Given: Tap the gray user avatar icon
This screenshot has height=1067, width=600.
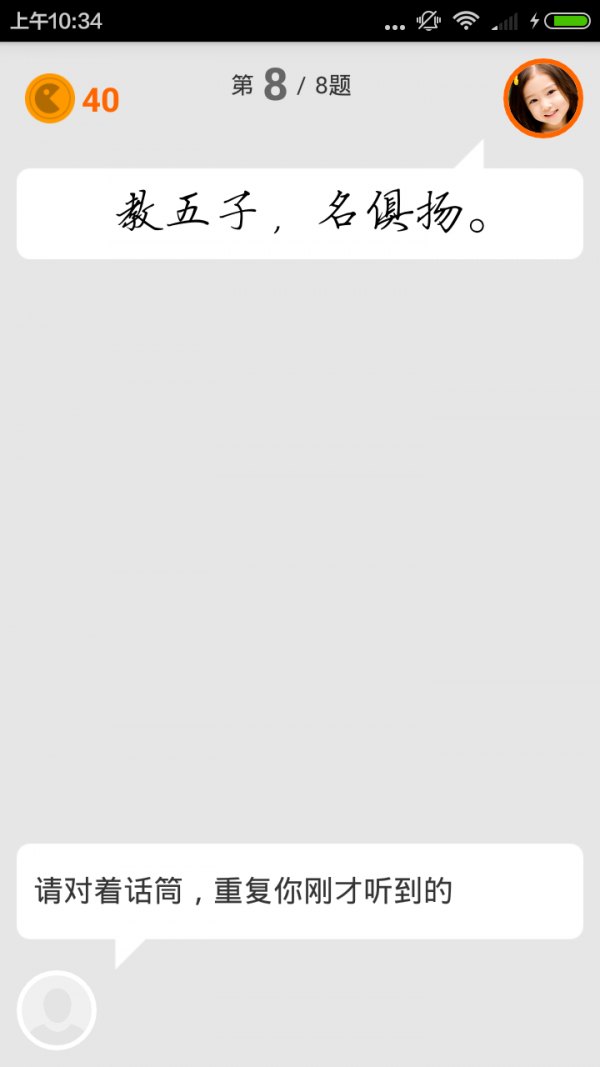Looking at the screenshot, I should tap(57, 1010).
